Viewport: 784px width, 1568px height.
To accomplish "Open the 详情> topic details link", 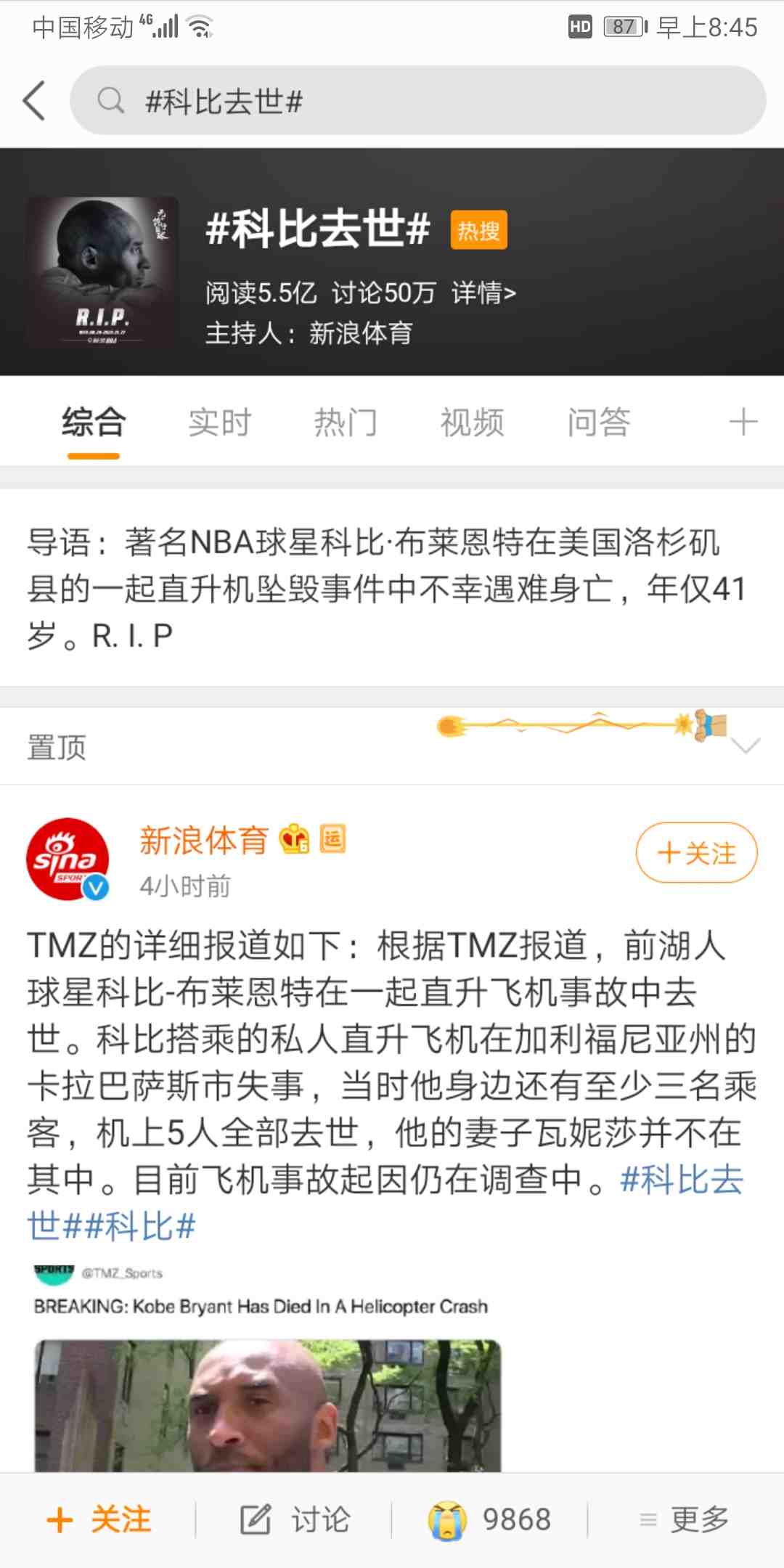I will [483, 293].
